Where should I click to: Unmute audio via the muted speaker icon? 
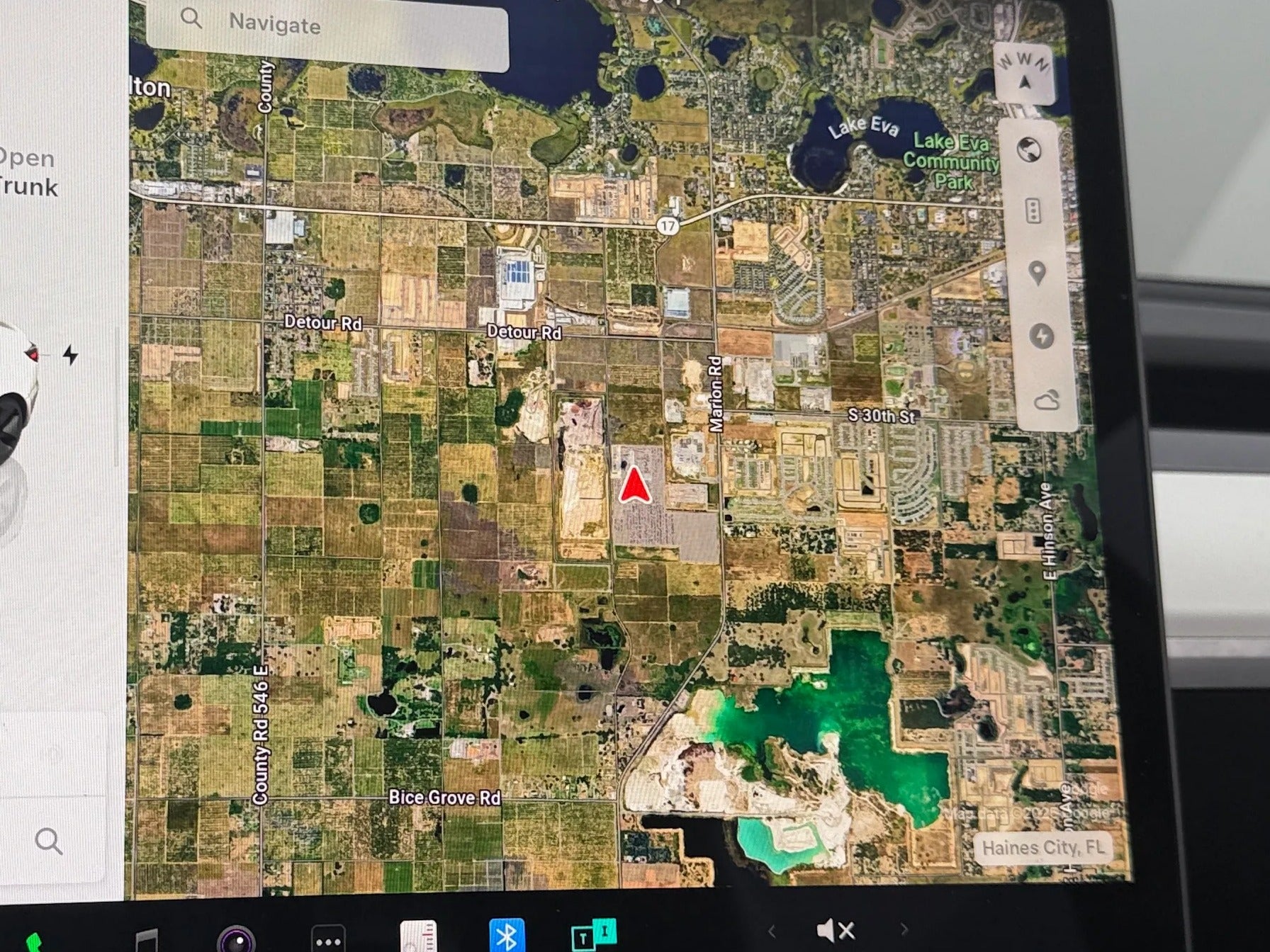836,930
